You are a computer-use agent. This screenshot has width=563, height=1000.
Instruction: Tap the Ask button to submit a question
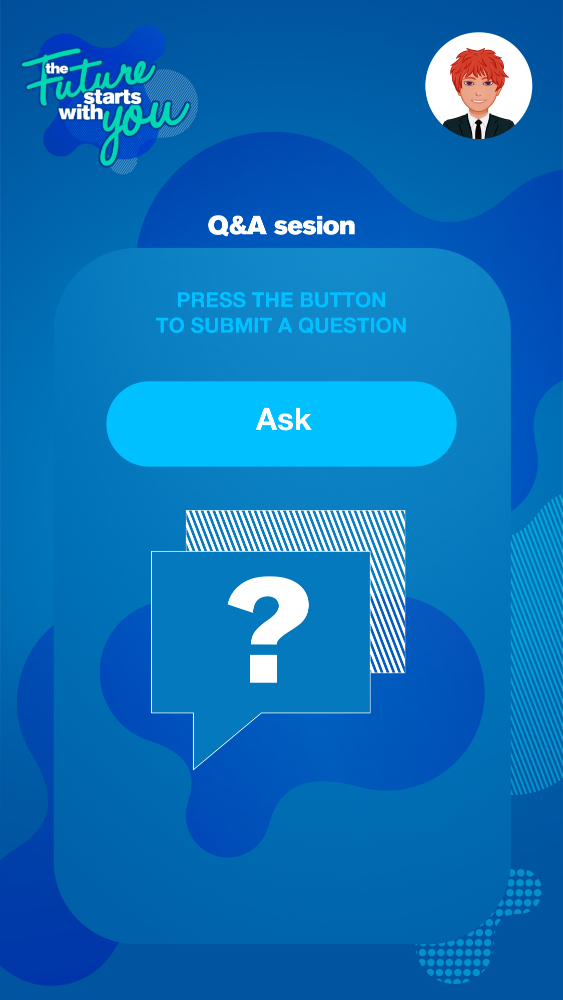click(x=281, y=423)
